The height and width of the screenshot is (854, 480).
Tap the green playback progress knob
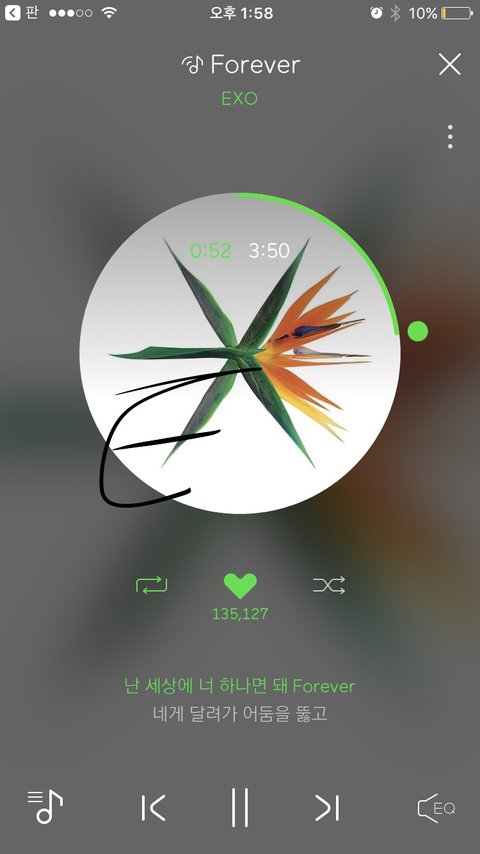tap(418, 331)
